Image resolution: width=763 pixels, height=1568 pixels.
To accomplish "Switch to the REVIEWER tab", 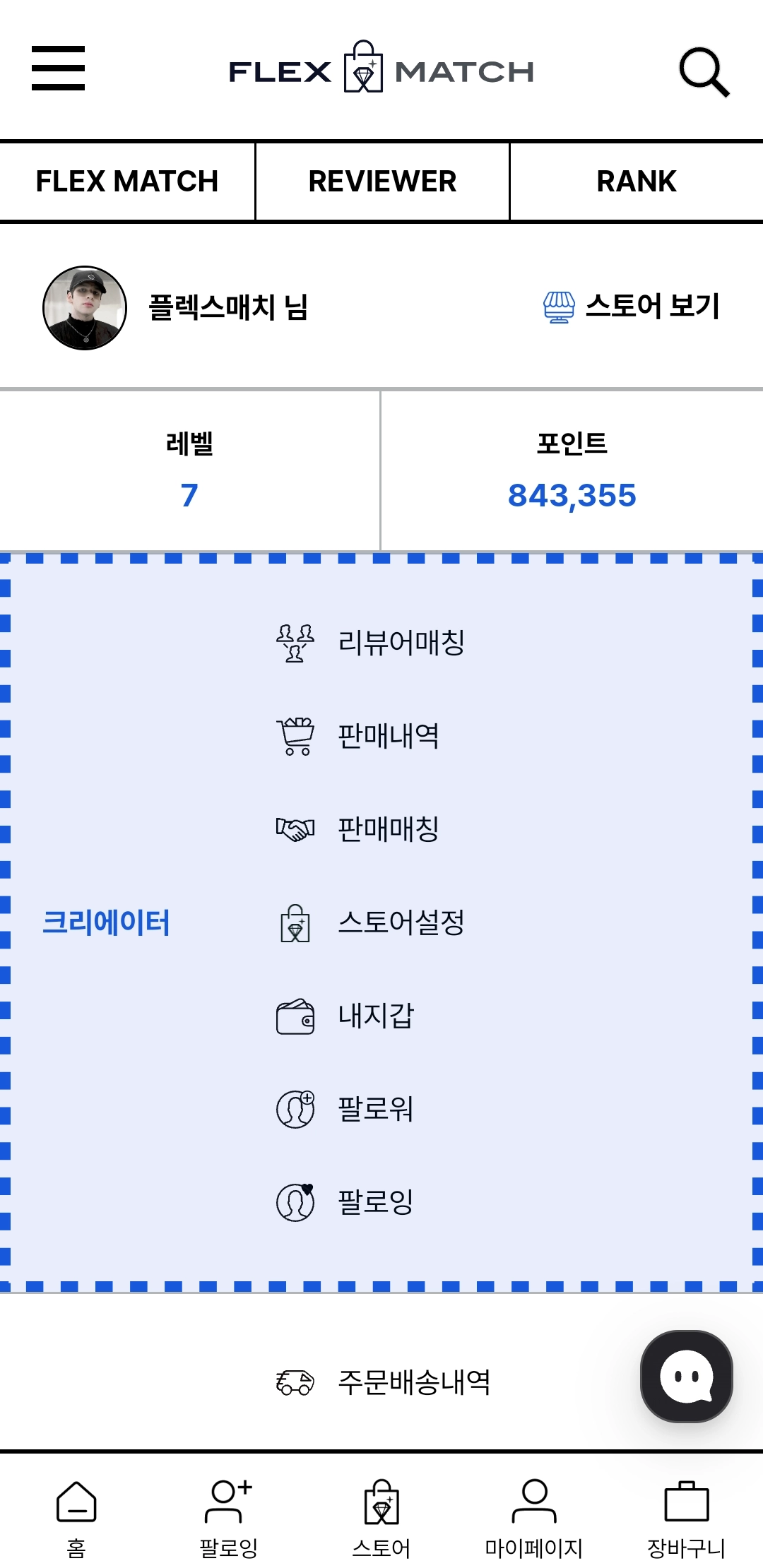I will click(x=382, y=182).
